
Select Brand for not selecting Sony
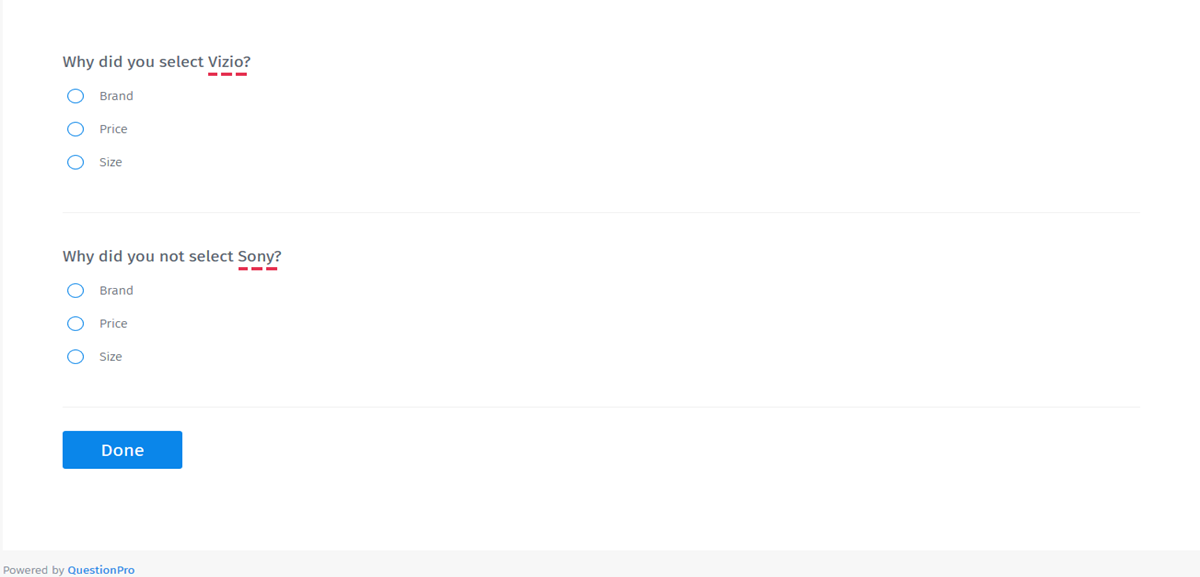pyautogui.click(x=75, y=290)
